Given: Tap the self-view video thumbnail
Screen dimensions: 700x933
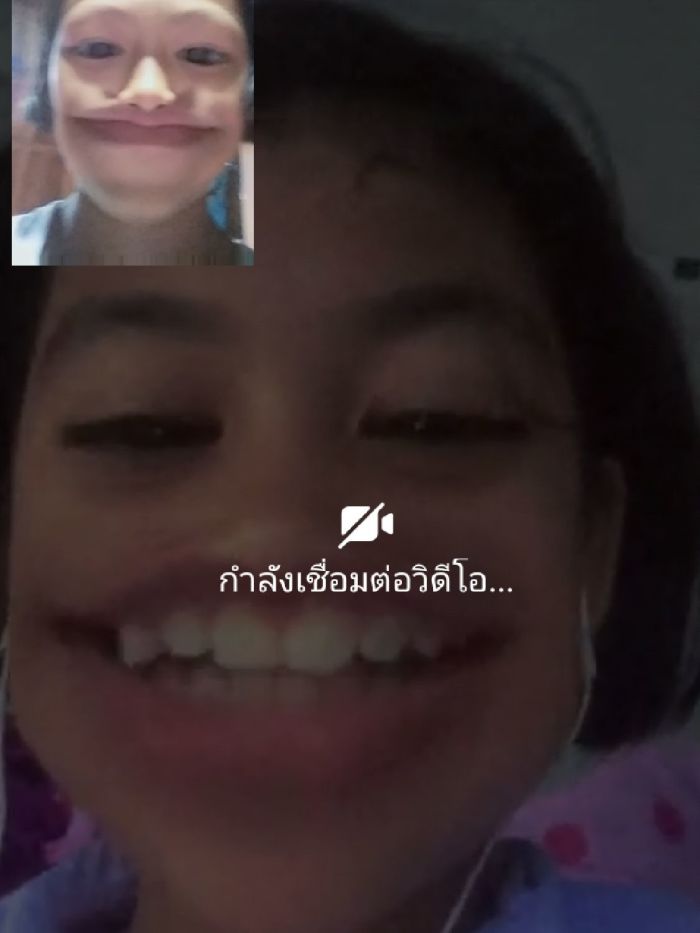Looking at the screenshot, I should tap(132, 132).
